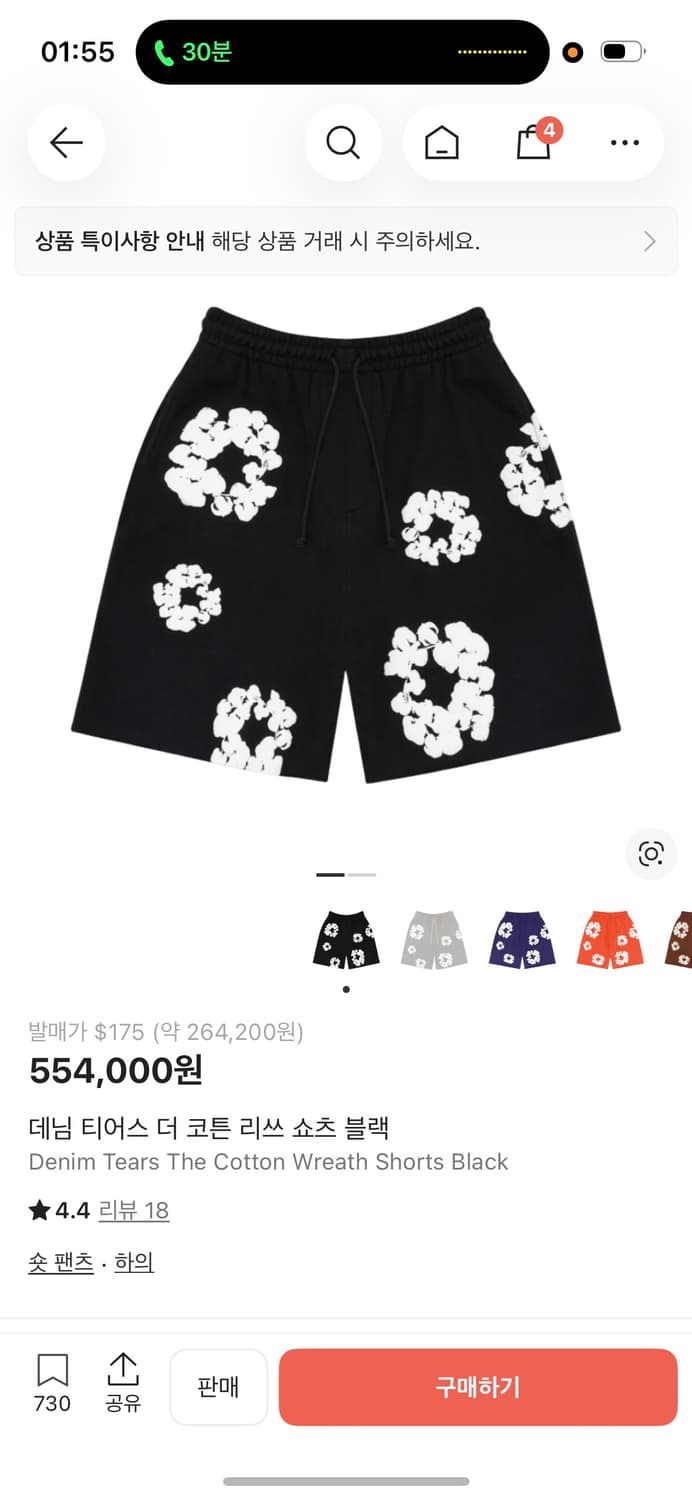
Task: Select the black shorts color thumbnail
Action: (346, 939)
